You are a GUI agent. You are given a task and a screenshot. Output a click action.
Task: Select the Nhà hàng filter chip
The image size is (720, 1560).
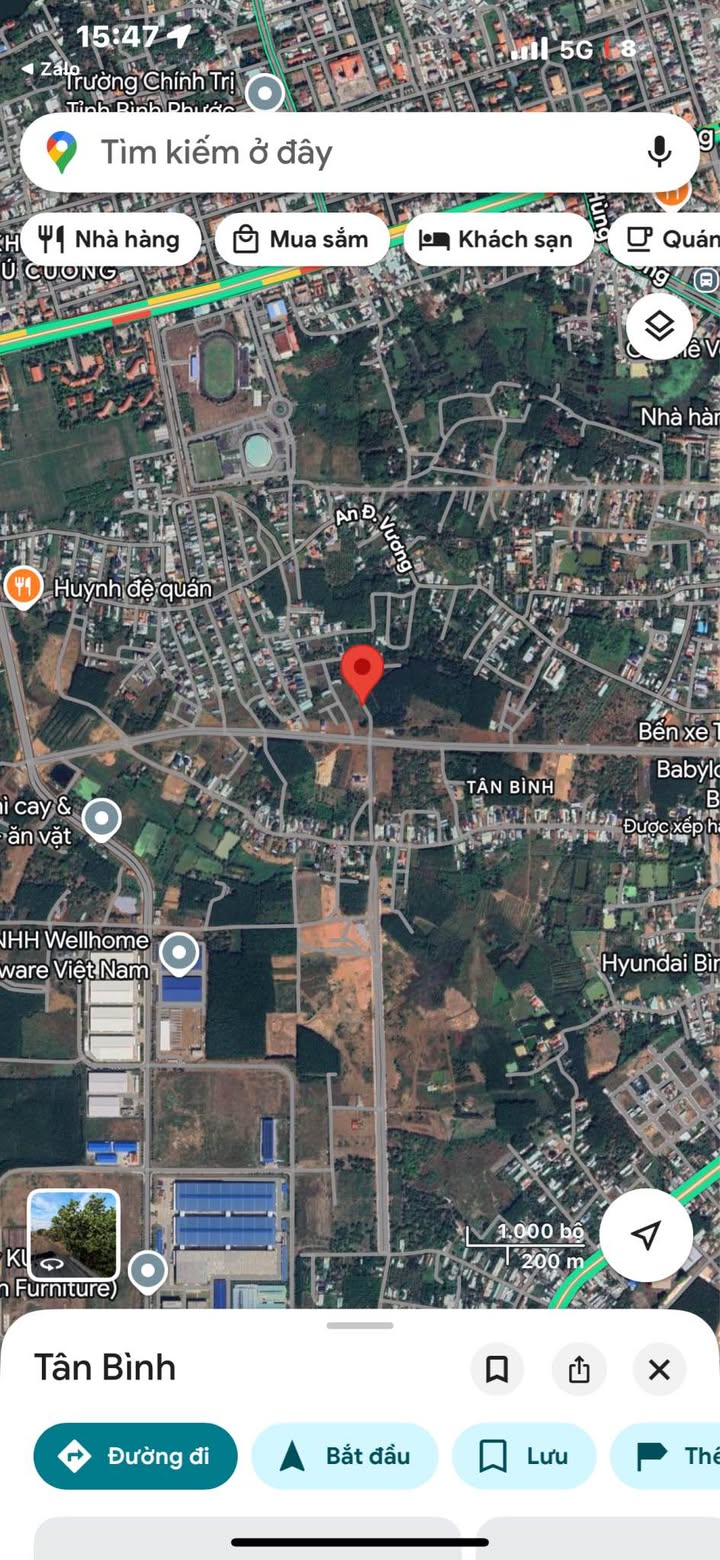pyautogui.click(x=110, y=239)
